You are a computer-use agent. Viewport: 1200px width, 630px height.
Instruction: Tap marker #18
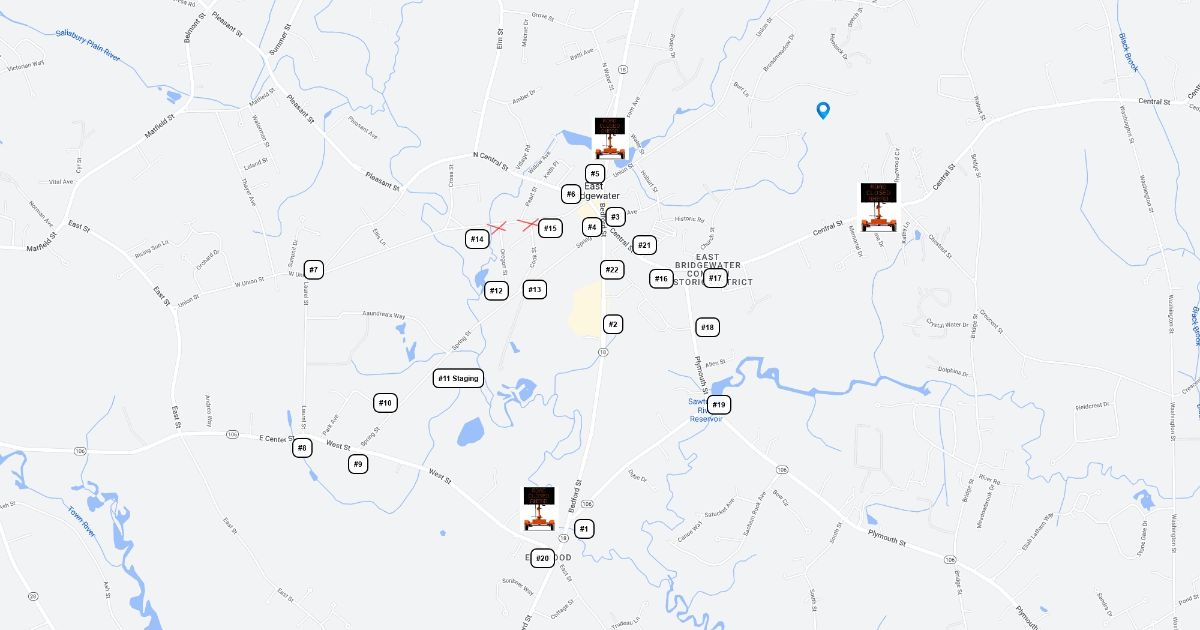click(708, 327)
